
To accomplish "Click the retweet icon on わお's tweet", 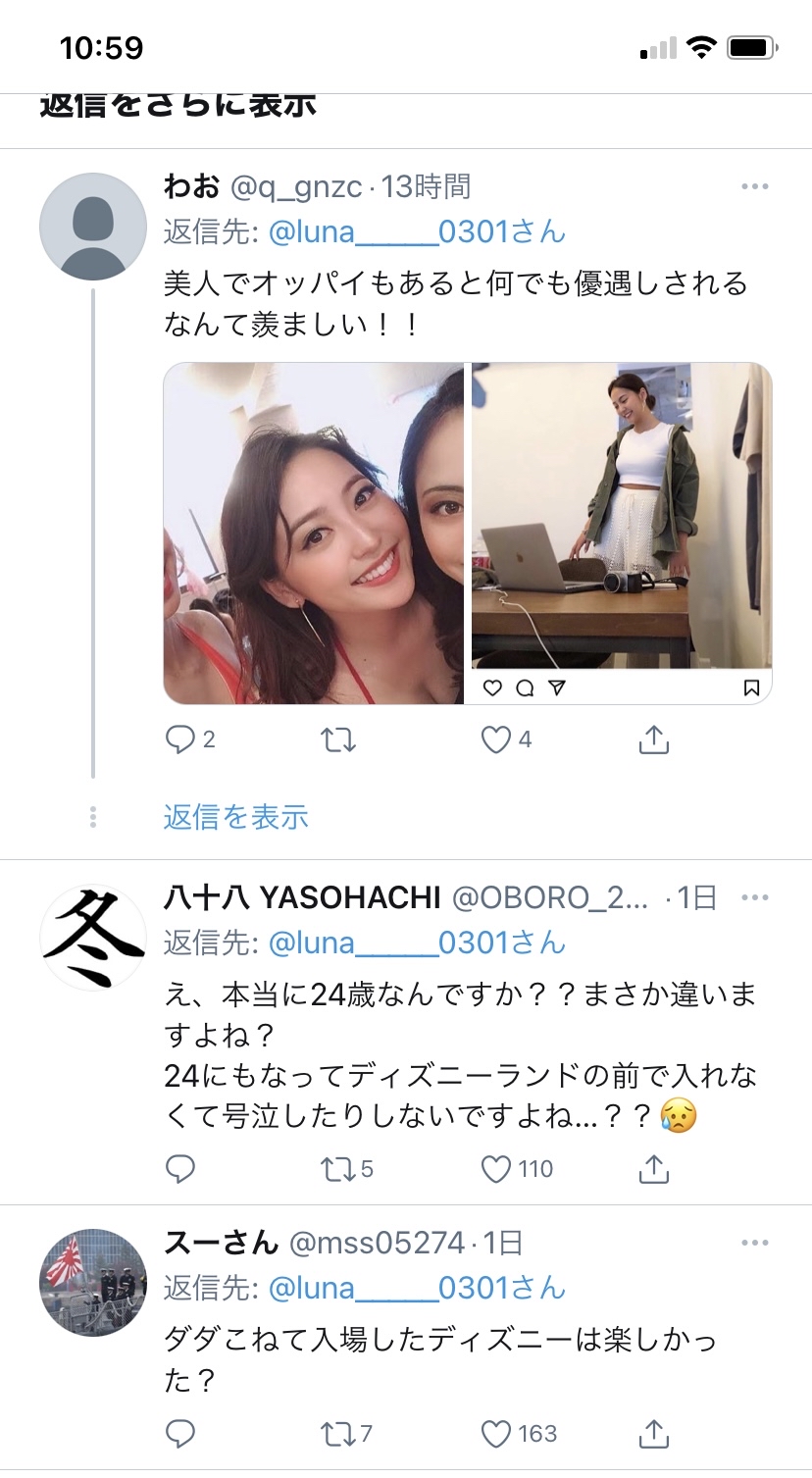I will pyautogui.click(x=337, y=739).
